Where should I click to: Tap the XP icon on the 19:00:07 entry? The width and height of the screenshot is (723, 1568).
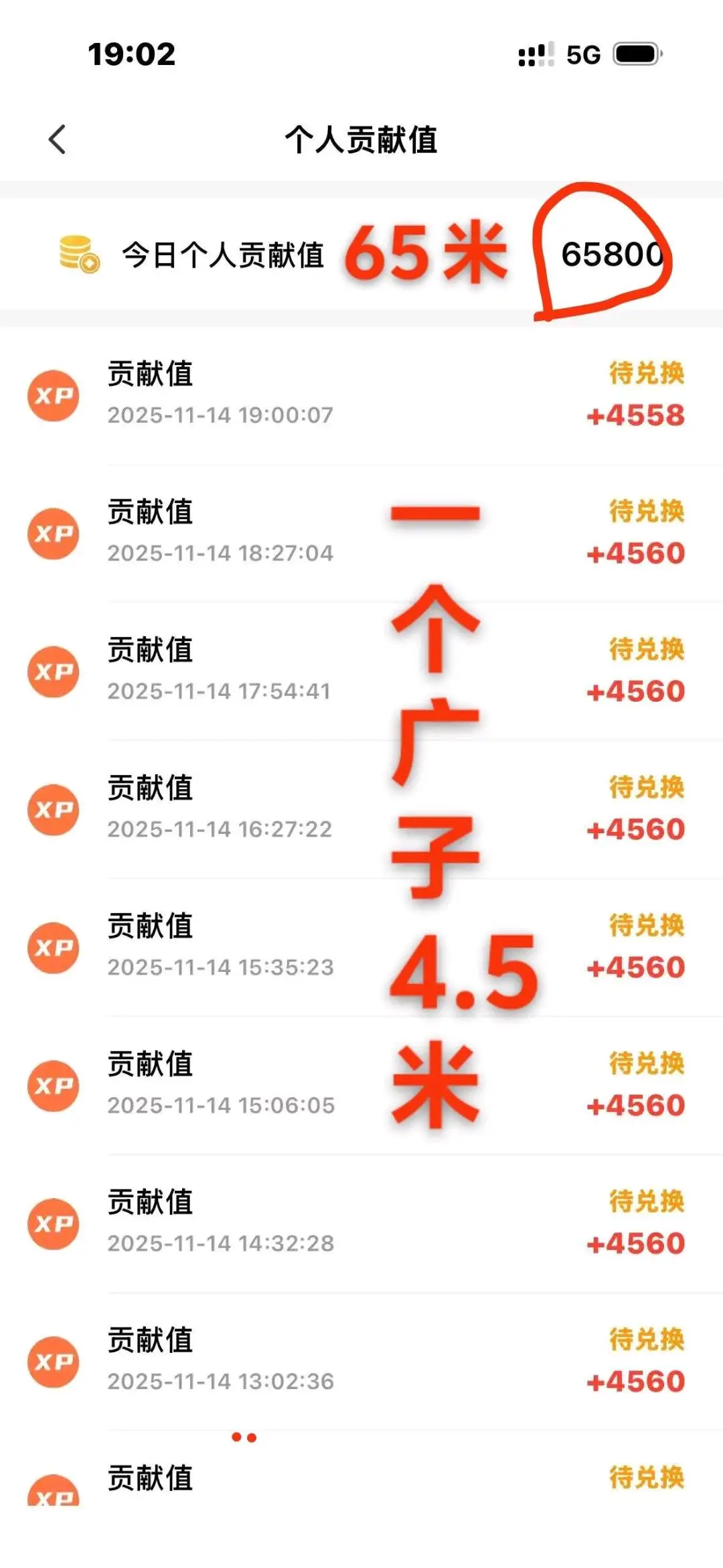(x=54, y=395)
